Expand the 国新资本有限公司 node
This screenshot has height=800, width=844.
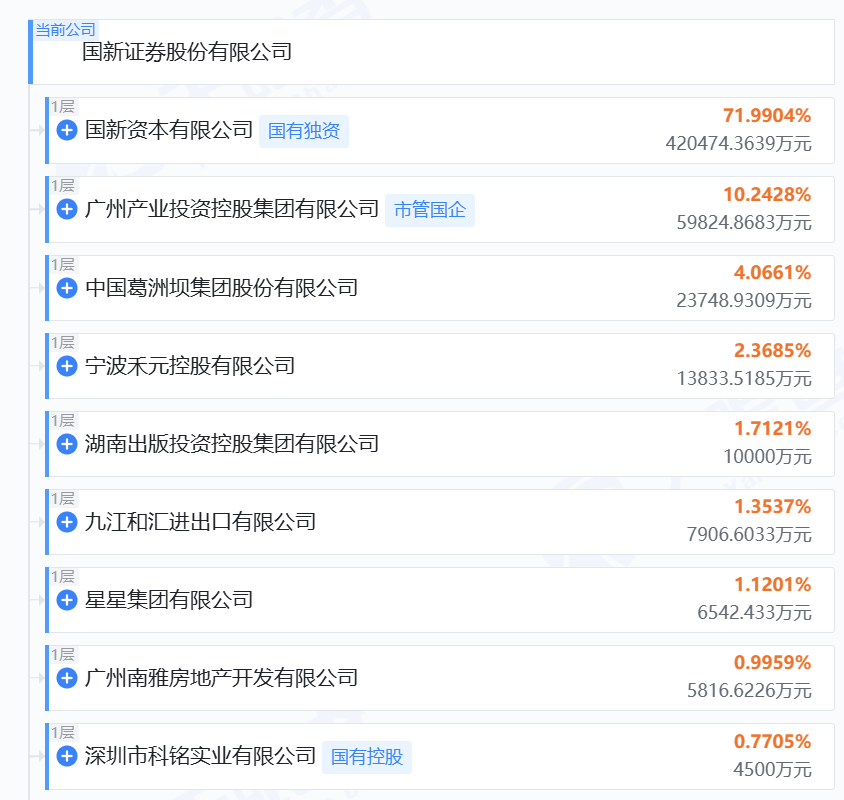(67, 130)
